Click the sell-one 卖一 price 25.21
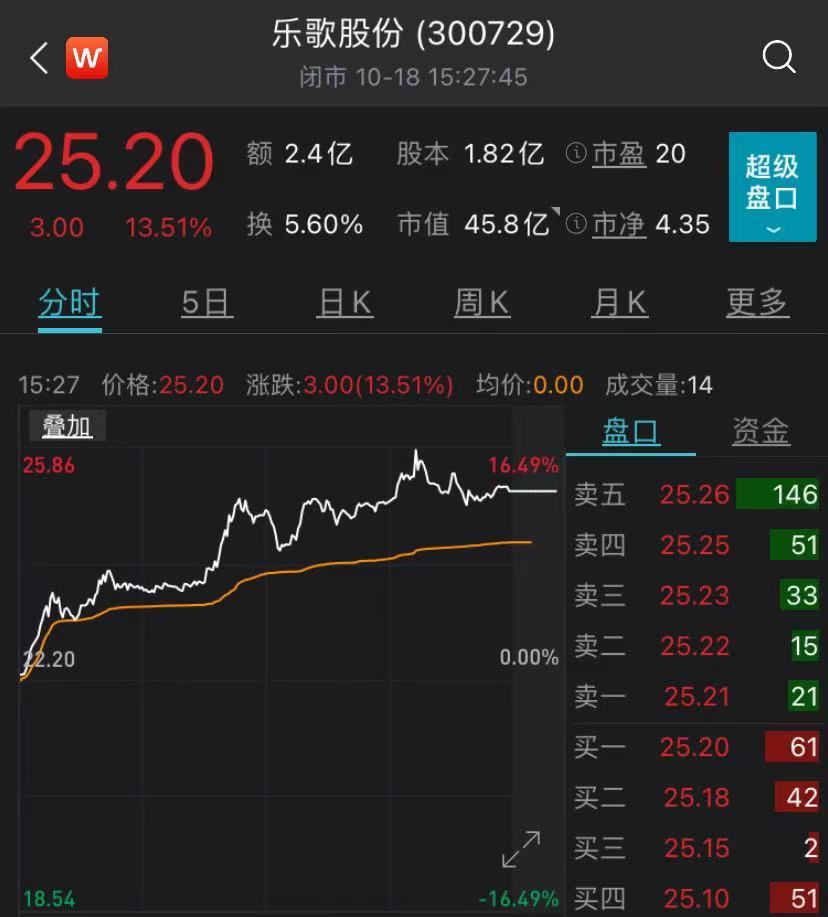Image resolution: width=828 pixels, height=917 pixels. (x=694, y=696)
